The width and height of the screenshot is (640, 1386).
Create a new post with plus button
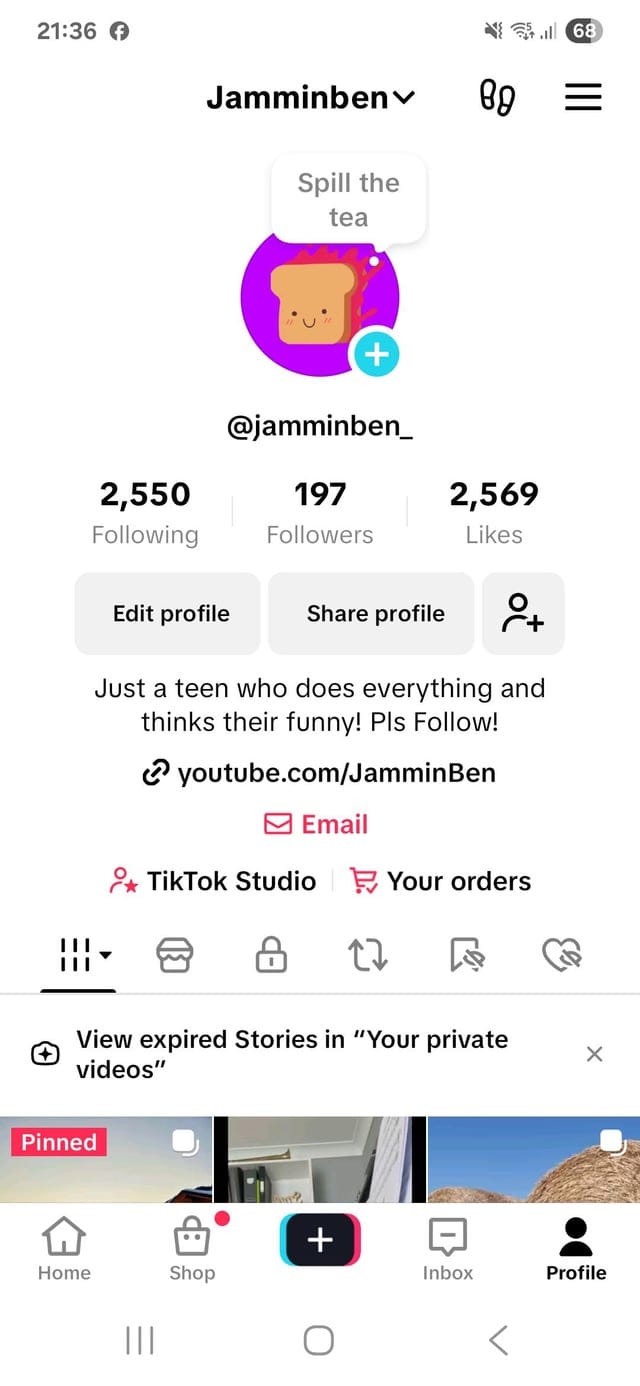pos(320,1241)
